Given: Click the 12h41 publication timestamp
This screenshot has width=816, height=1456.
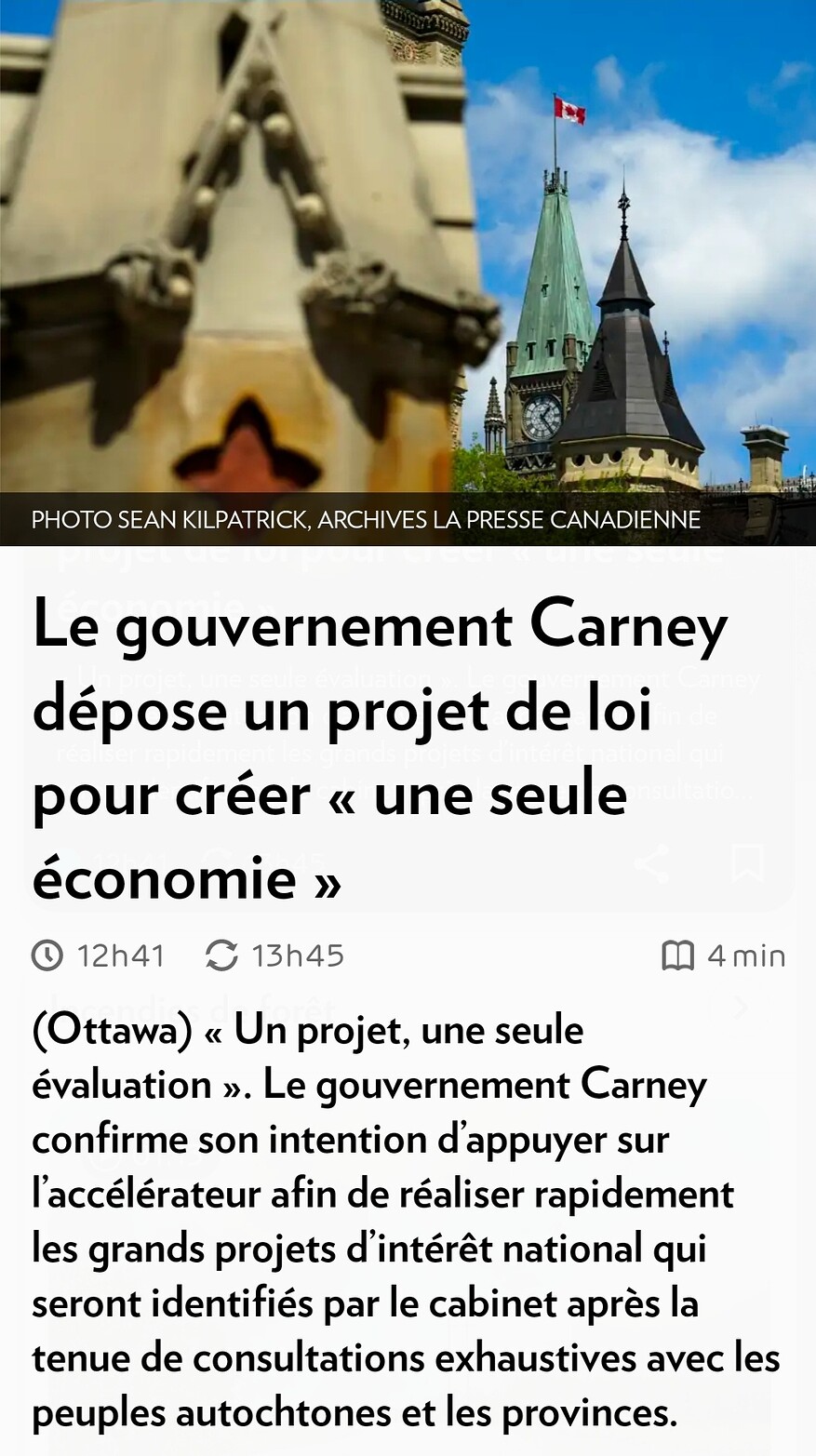Looking at the screenshot, I should pos(120,955).
